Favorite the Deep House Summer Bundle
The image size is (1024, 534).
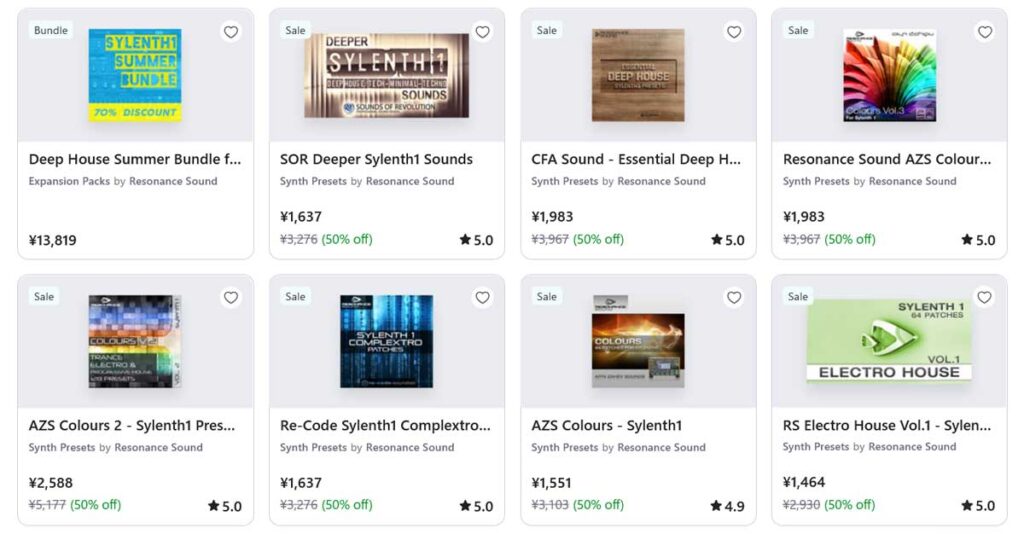tap(231, 32)
